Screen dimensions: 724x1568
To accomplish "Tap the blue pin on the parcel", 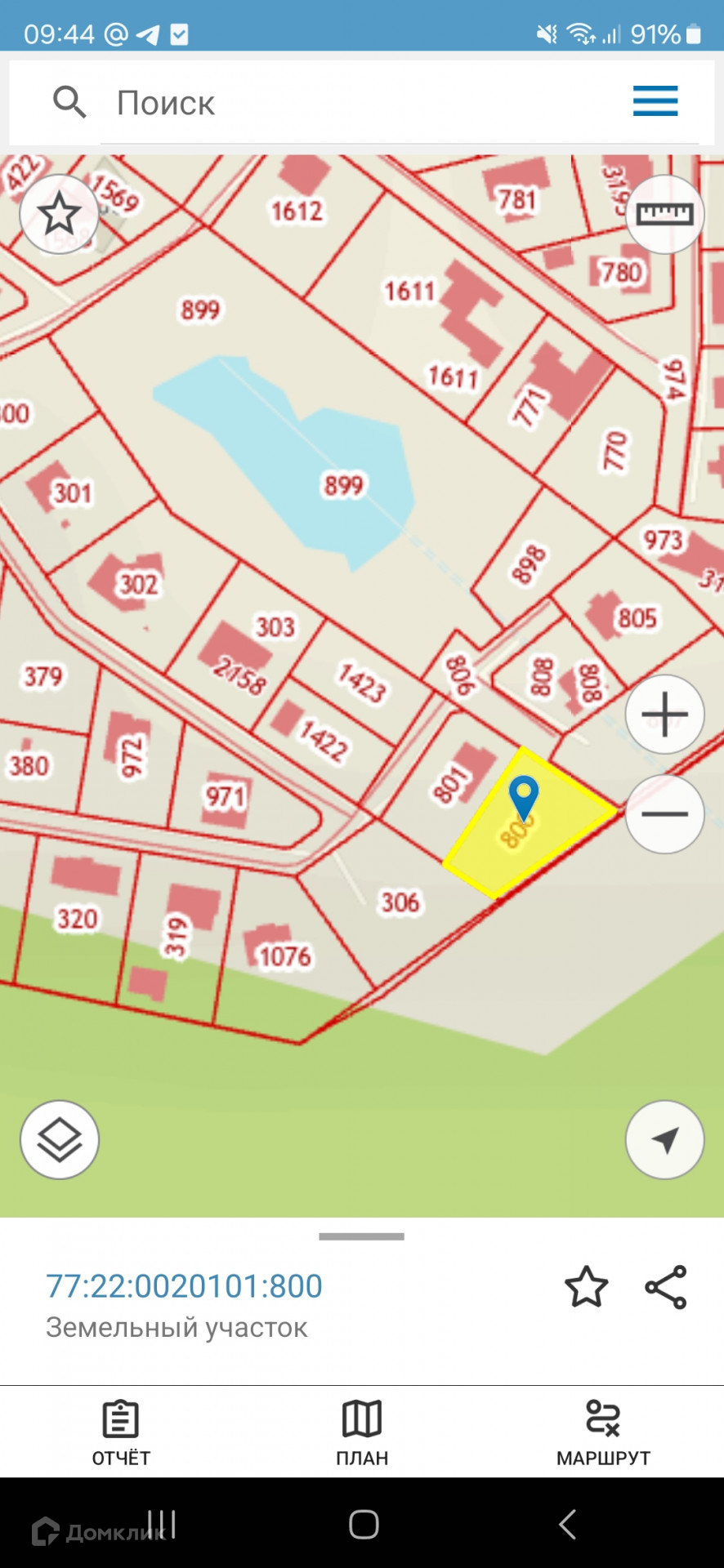I will (x=523, y=795).
